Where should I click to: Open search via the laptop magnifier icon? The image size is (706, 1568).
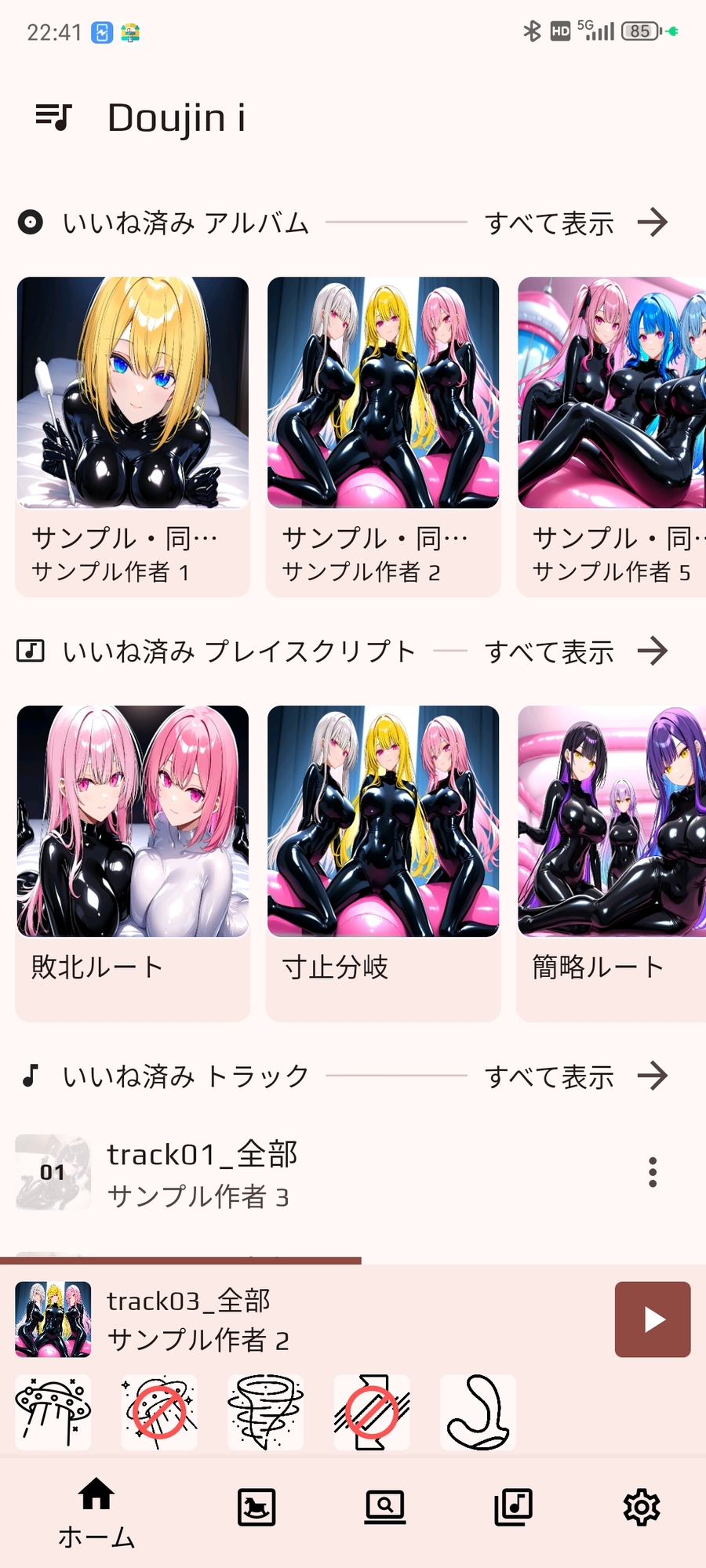point(384,1507)
